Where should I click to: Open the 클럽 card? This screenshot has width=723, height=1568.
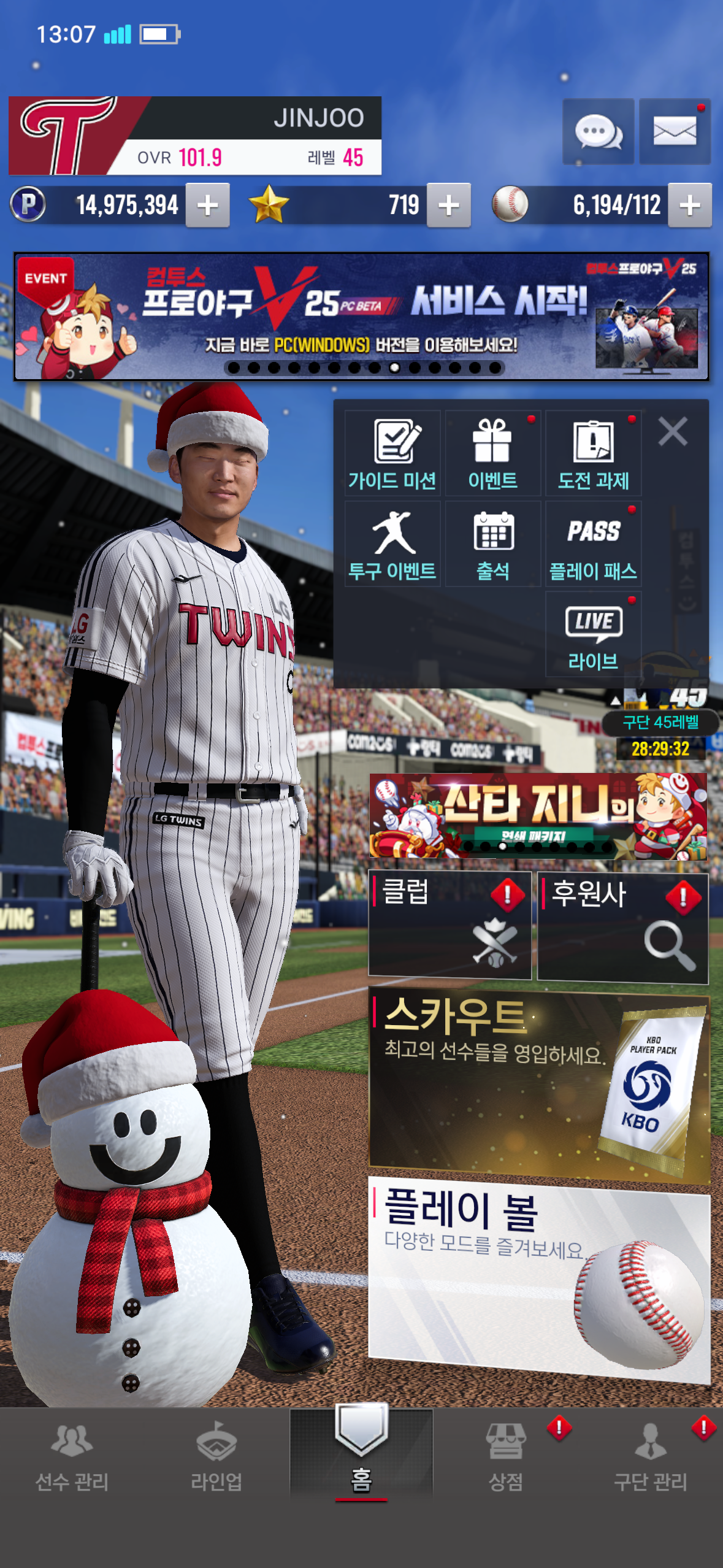tap(449, 924)
